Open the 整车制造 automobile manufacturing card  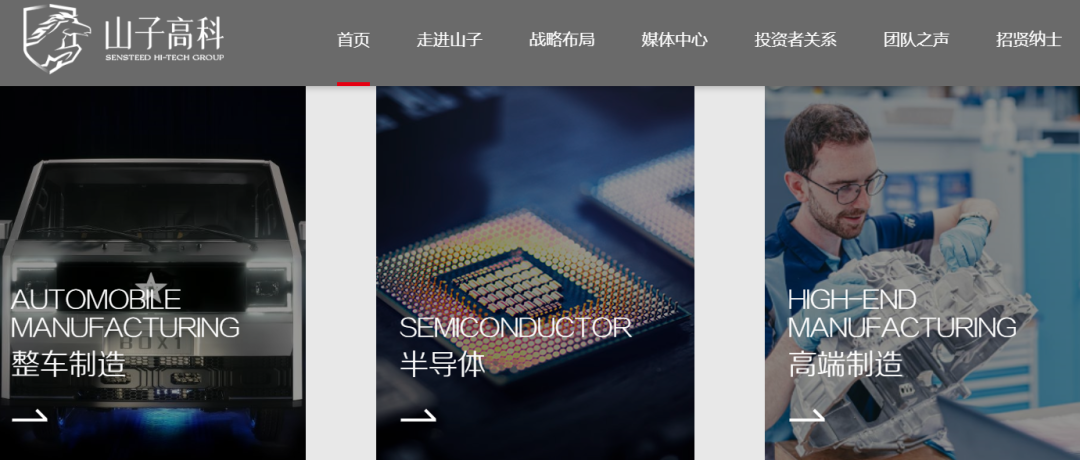[x=152, y=273]
